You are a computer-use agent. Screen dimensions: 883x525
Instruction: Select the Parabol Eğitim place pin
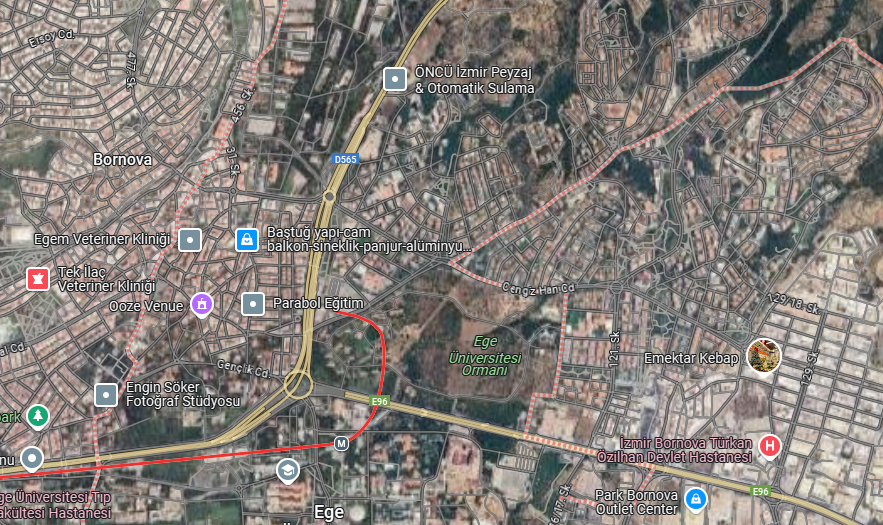254,302
